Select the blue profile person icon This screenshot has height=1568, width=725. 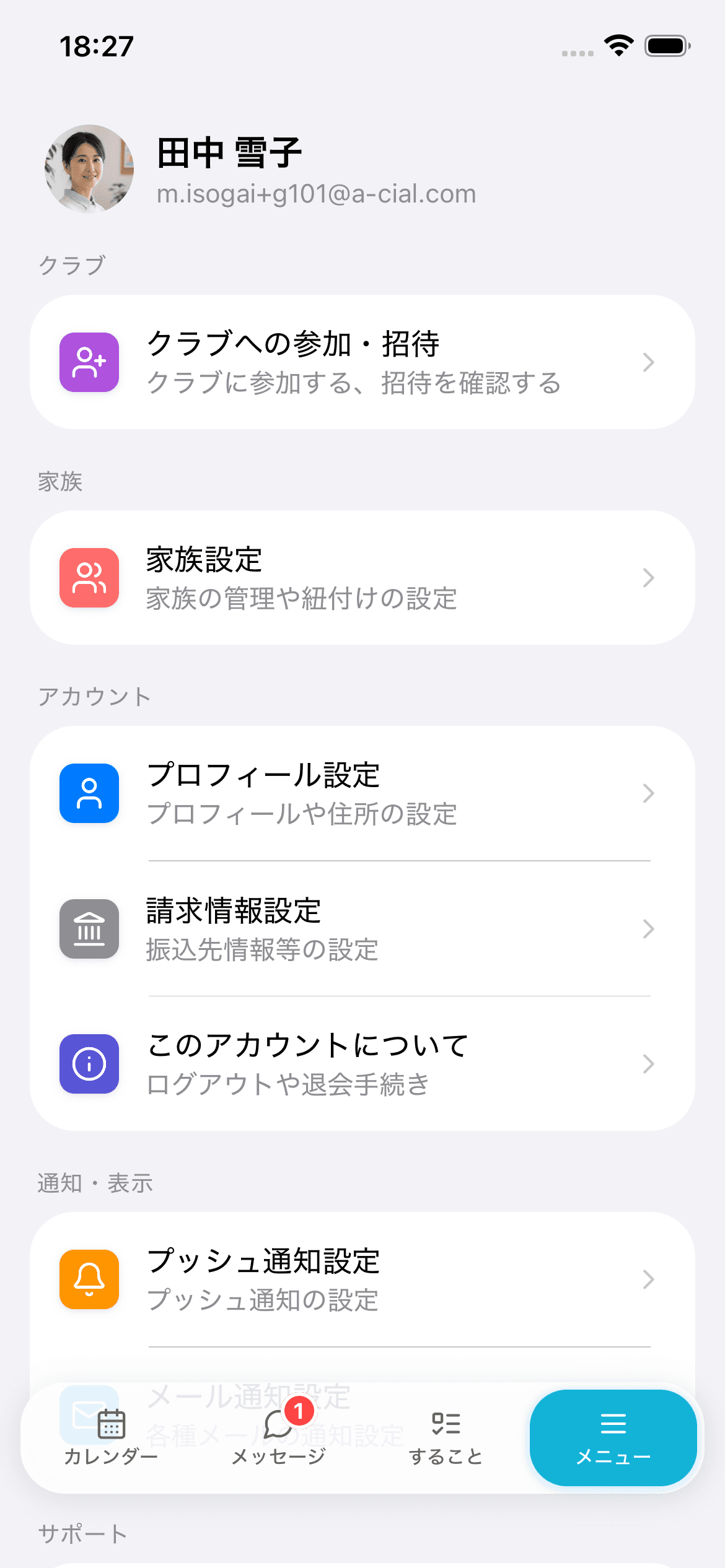pyautogui.click(x=89, y=795)
